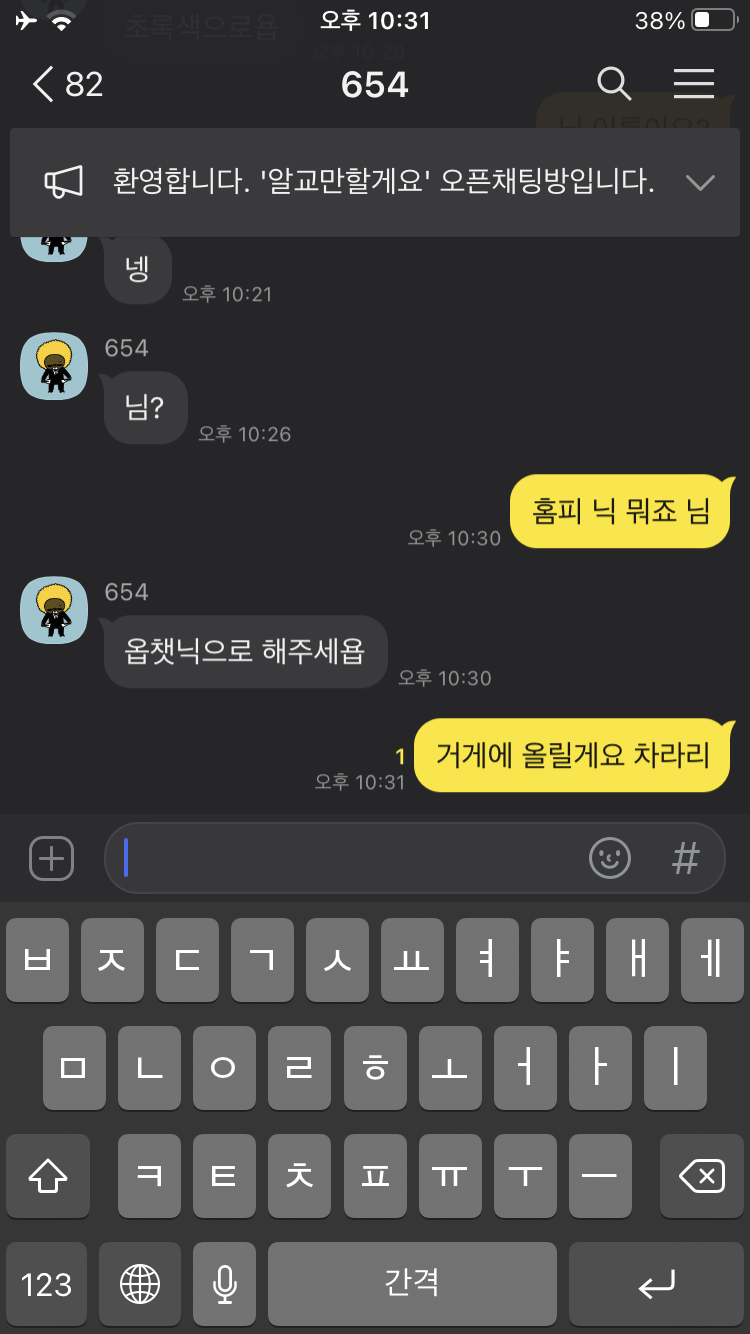Expand the welcome notice banner
The image size is (750, 1334).
700,182
